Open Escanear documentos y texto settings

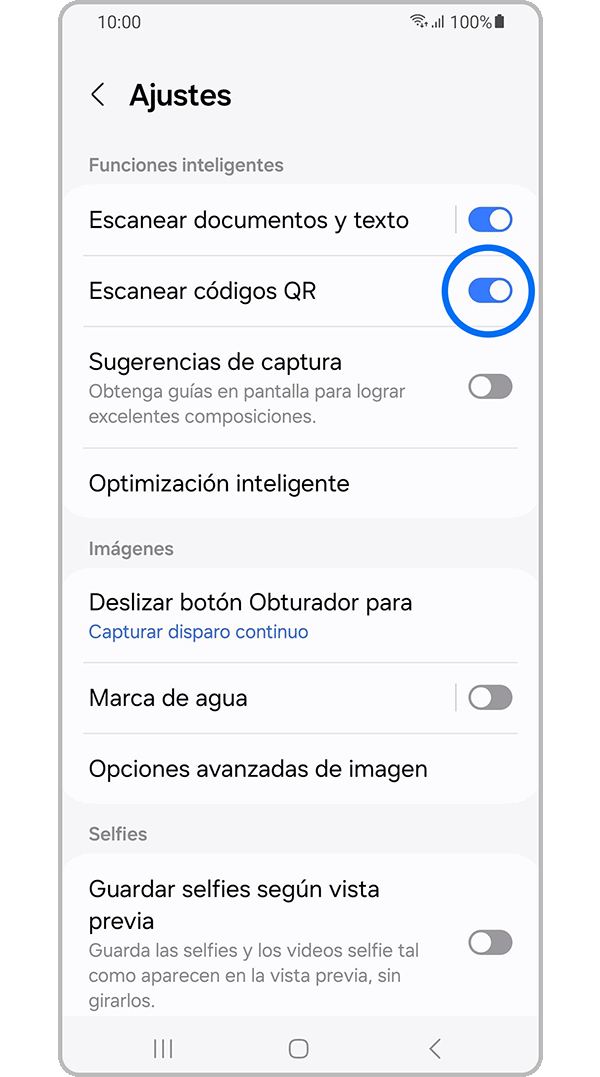pyautogui.click(x=250, y=220)
